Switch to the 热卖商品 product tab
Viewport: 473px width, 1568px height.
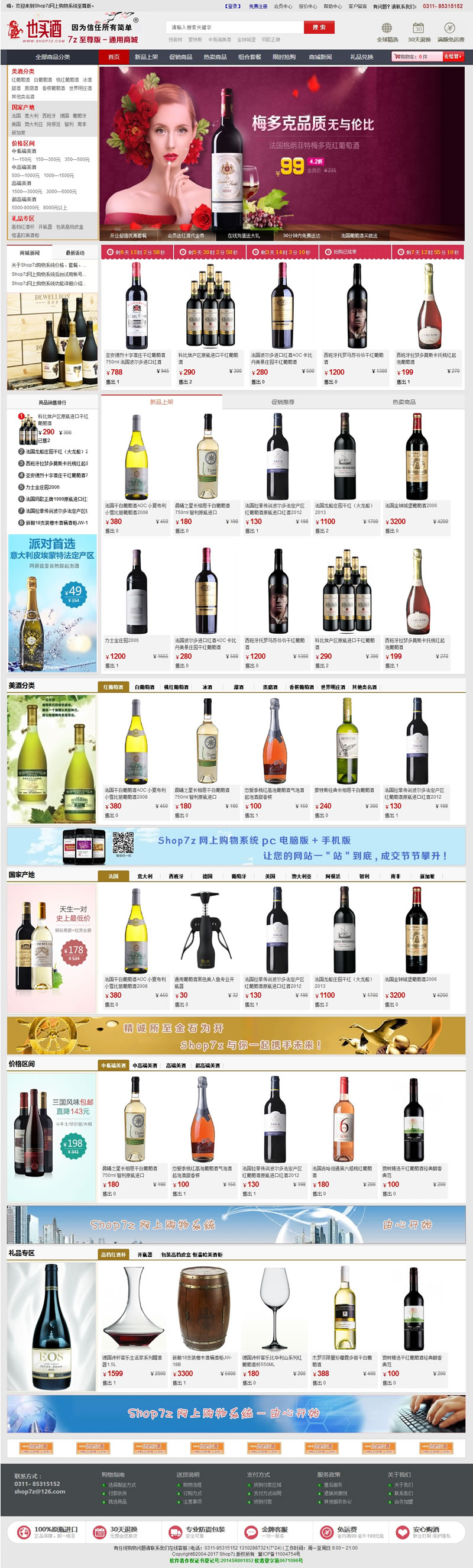tap(404, 402)
